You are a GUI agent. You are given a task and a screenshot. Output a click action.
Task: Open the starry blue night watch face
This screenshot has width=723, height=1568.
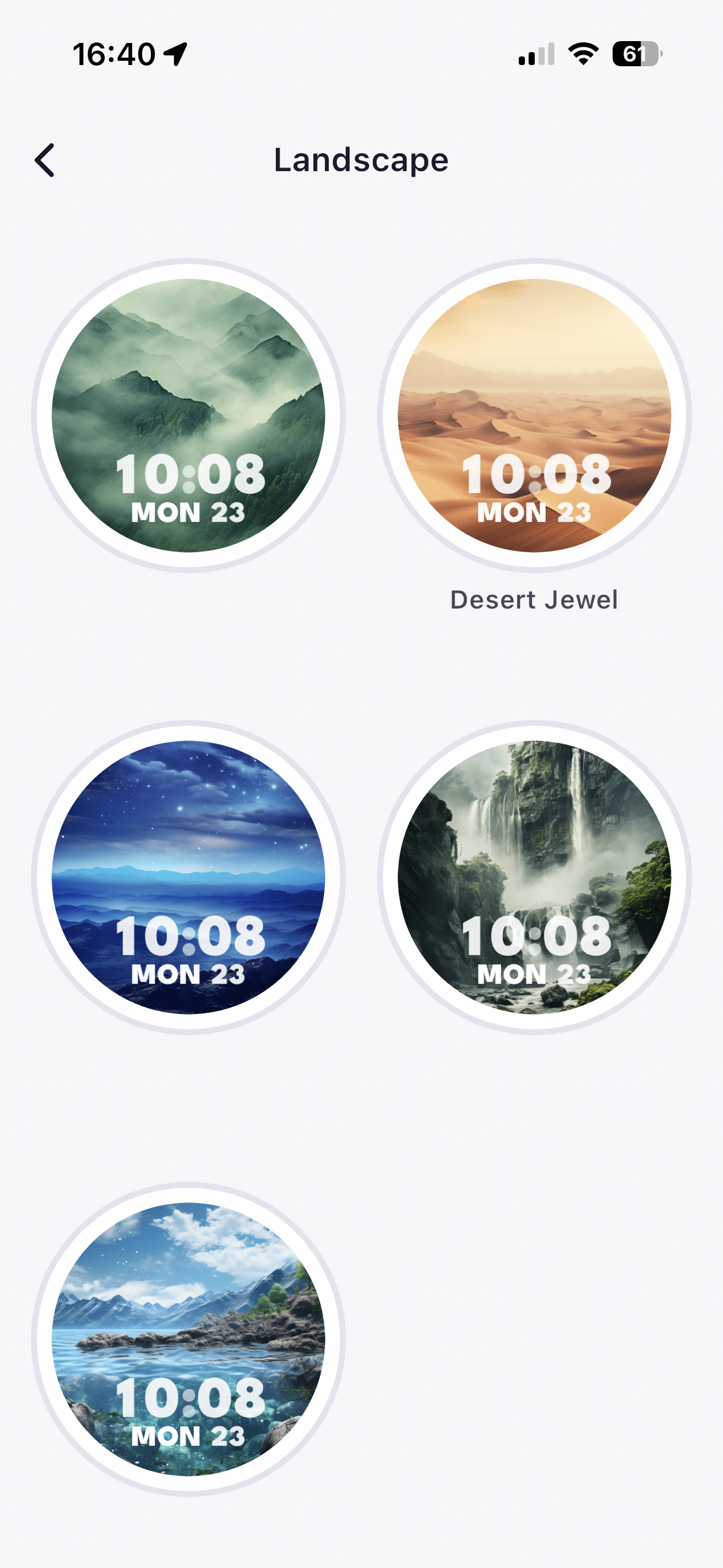(188, 877)
